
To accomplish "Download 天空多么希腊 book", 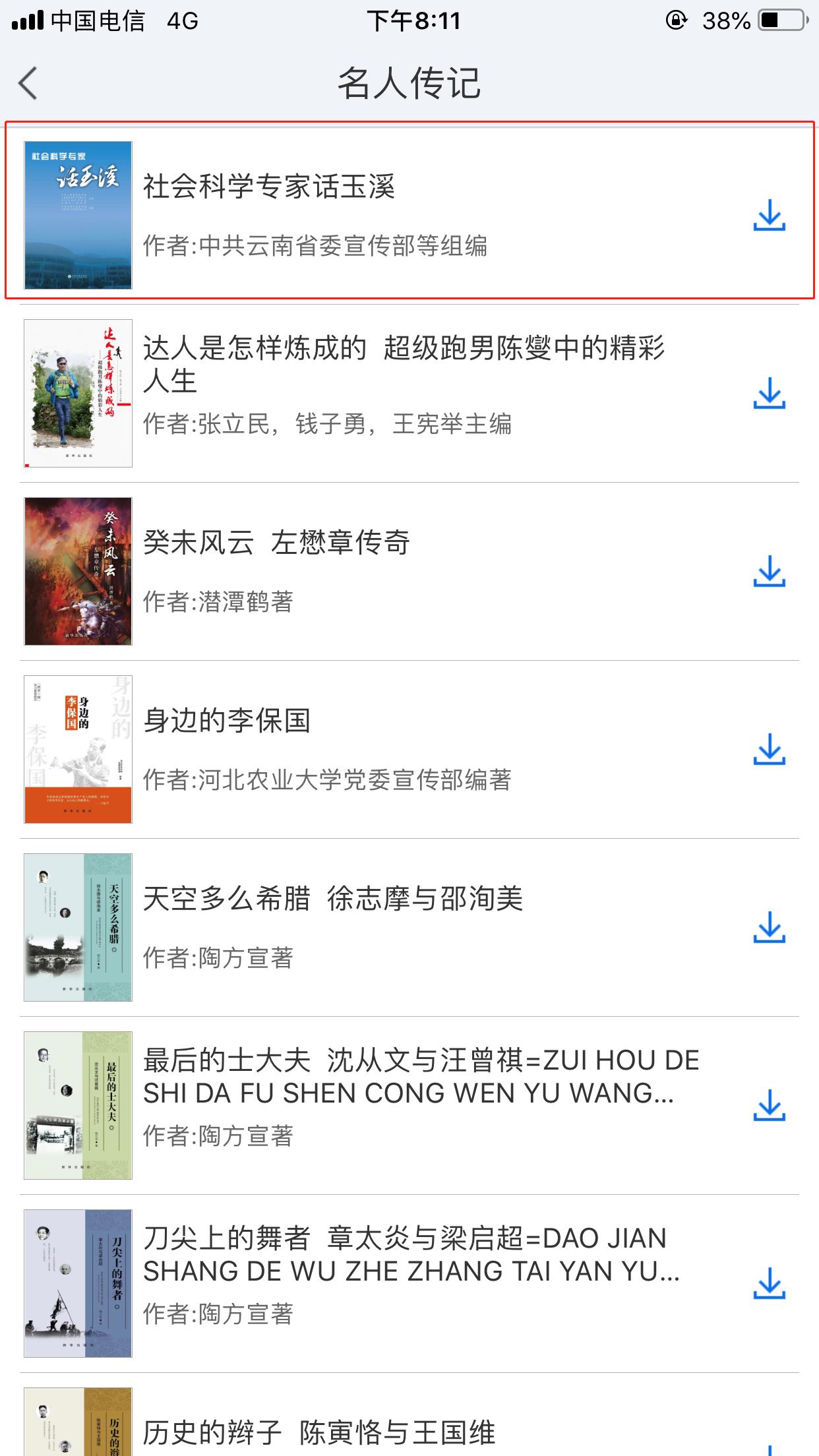I will (769, 928).
